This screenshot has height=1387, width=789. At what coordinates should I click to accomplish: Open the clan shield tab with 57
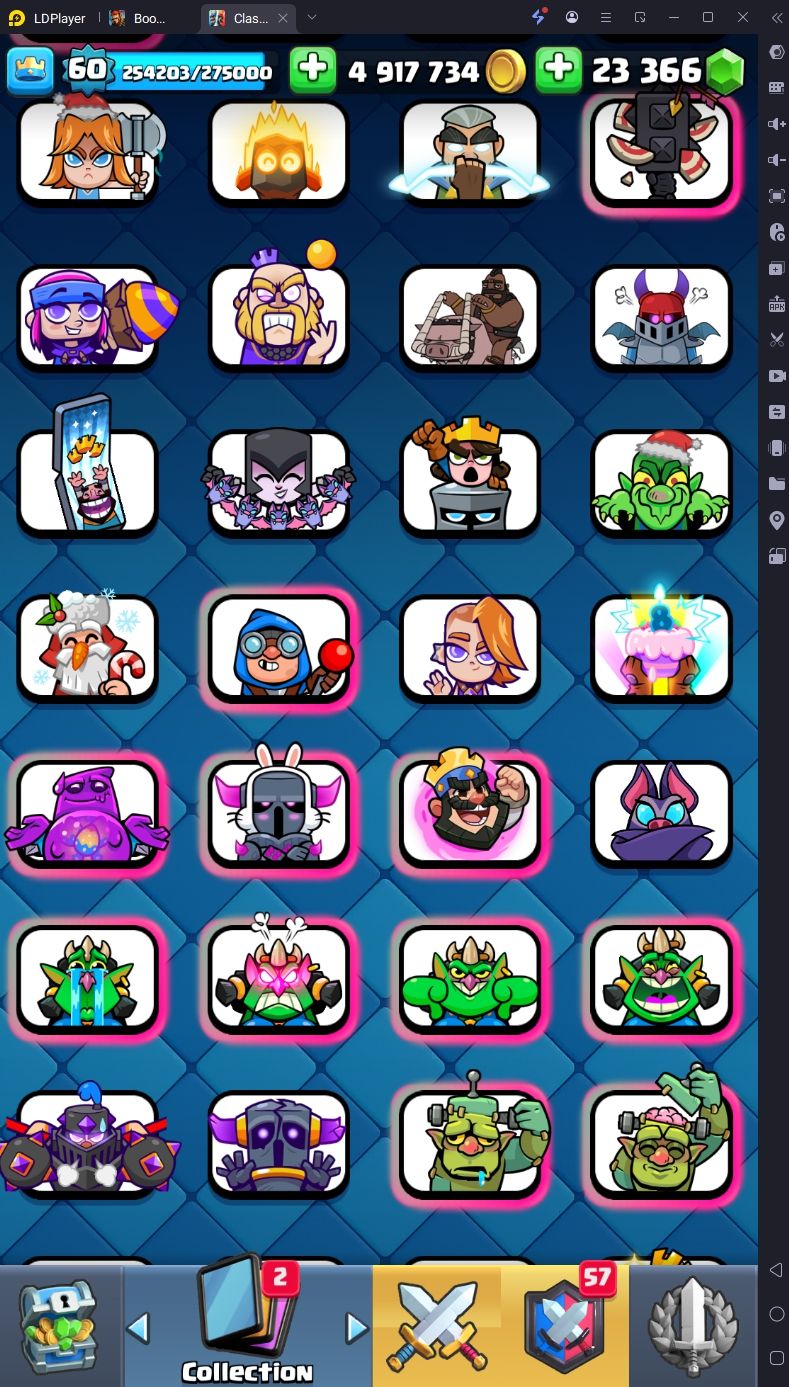pyautogui.click(x=565, y=1325)
